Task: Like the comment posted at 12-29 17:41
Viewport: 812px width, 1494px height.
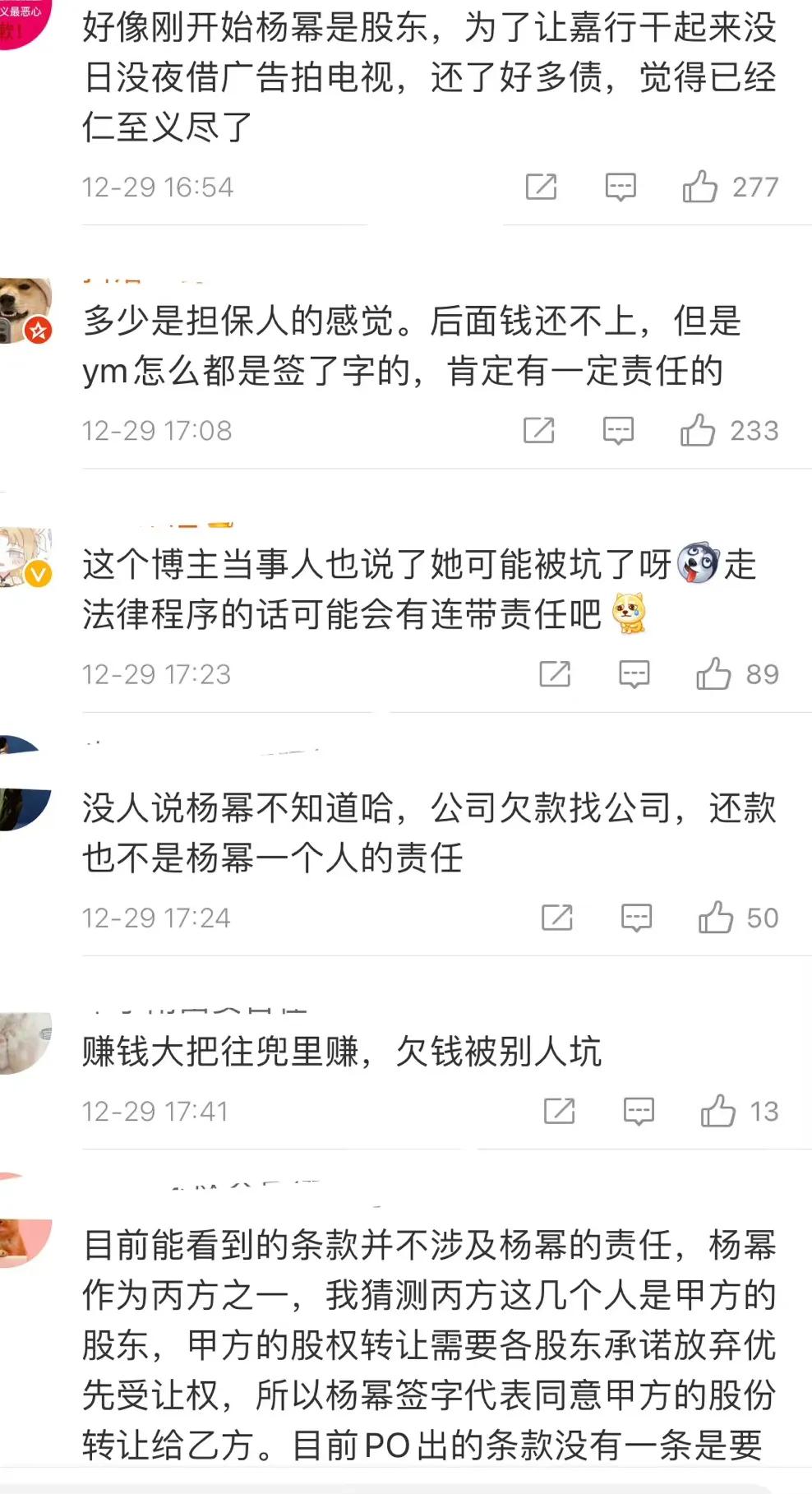Action: (717, 1112)
